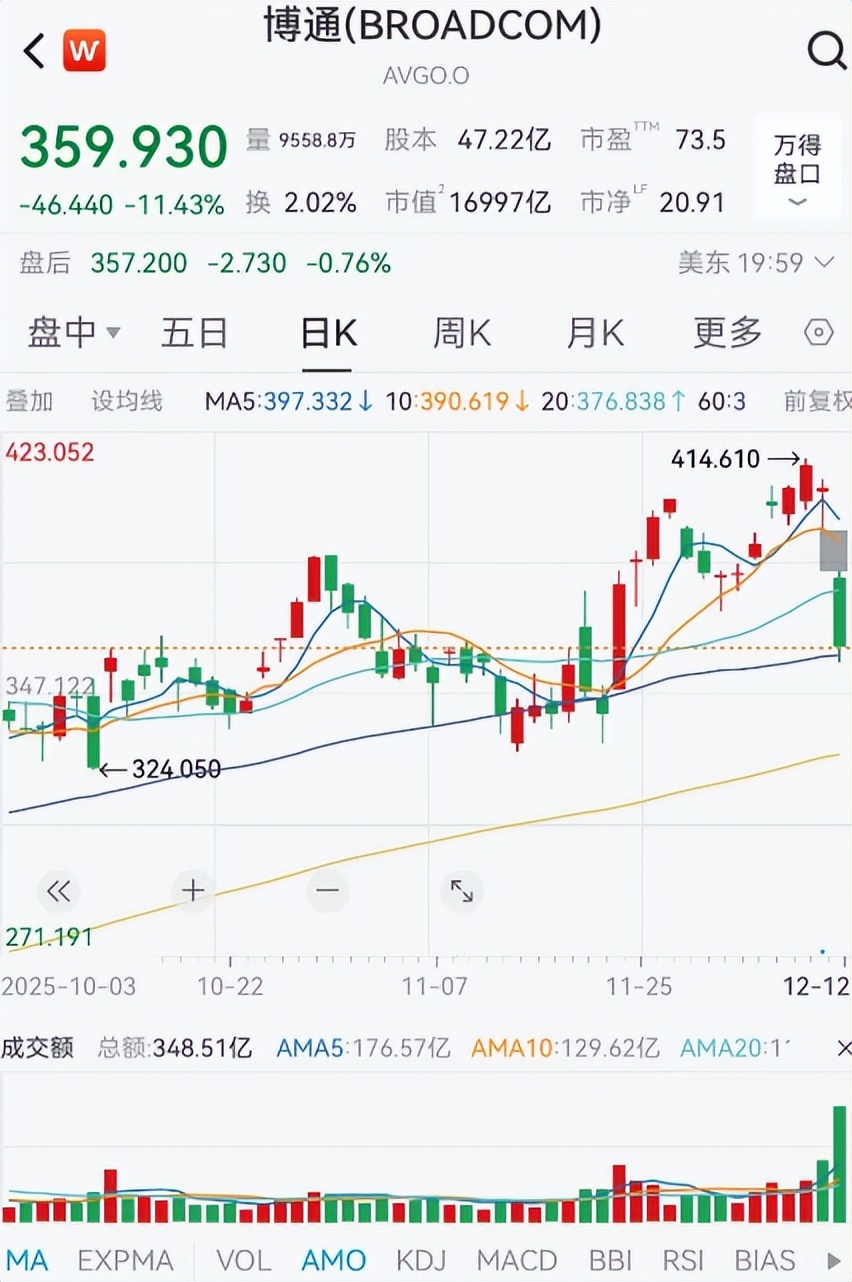Select the 日K chart tab
Image resolution: width=852 pixels, height=1282 pixels.
(329, 333)
